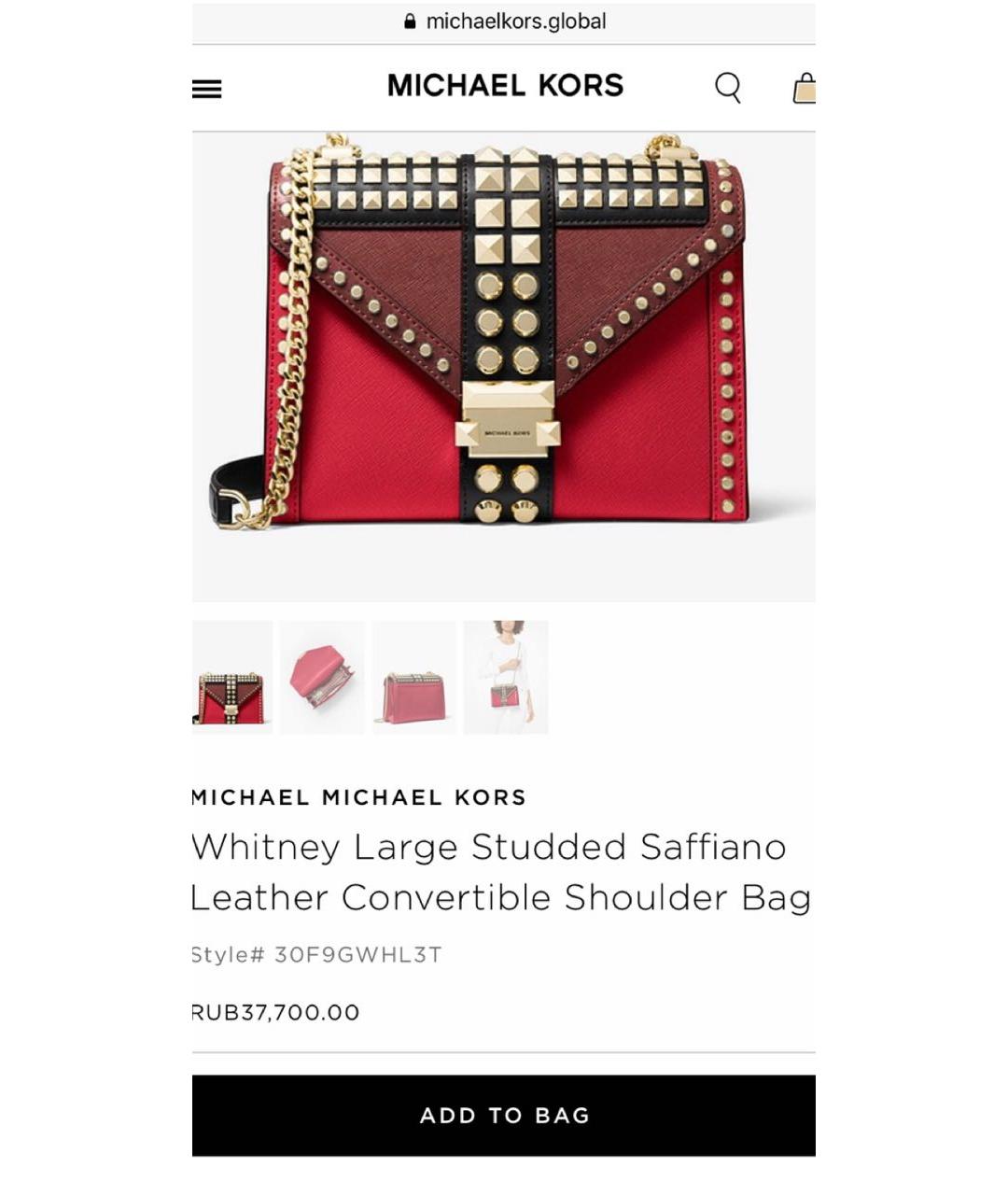Open the shopping bag
This screenshot has width=1008, height=1195.
(x=805, y=89)
